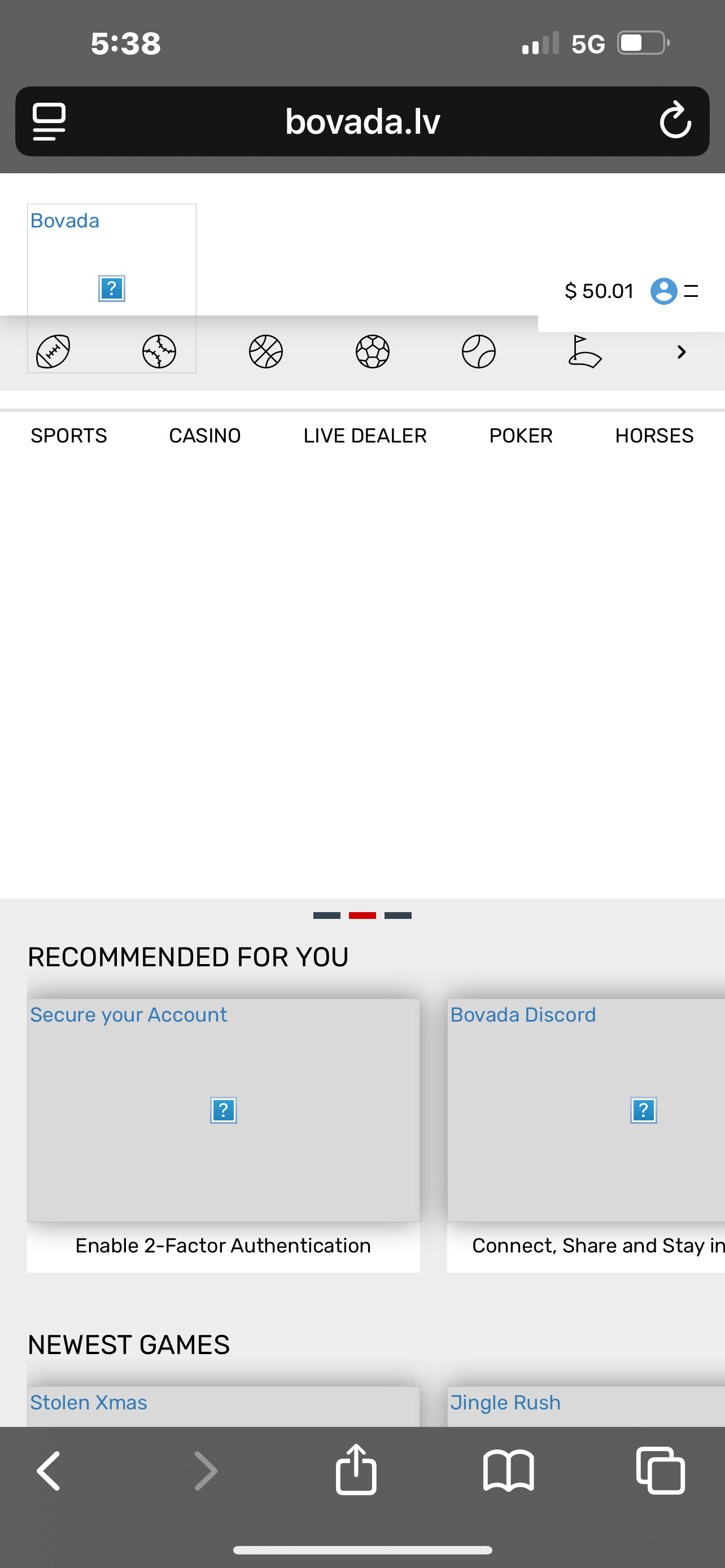Open the Secure your Account card

tap(224, 1111)
